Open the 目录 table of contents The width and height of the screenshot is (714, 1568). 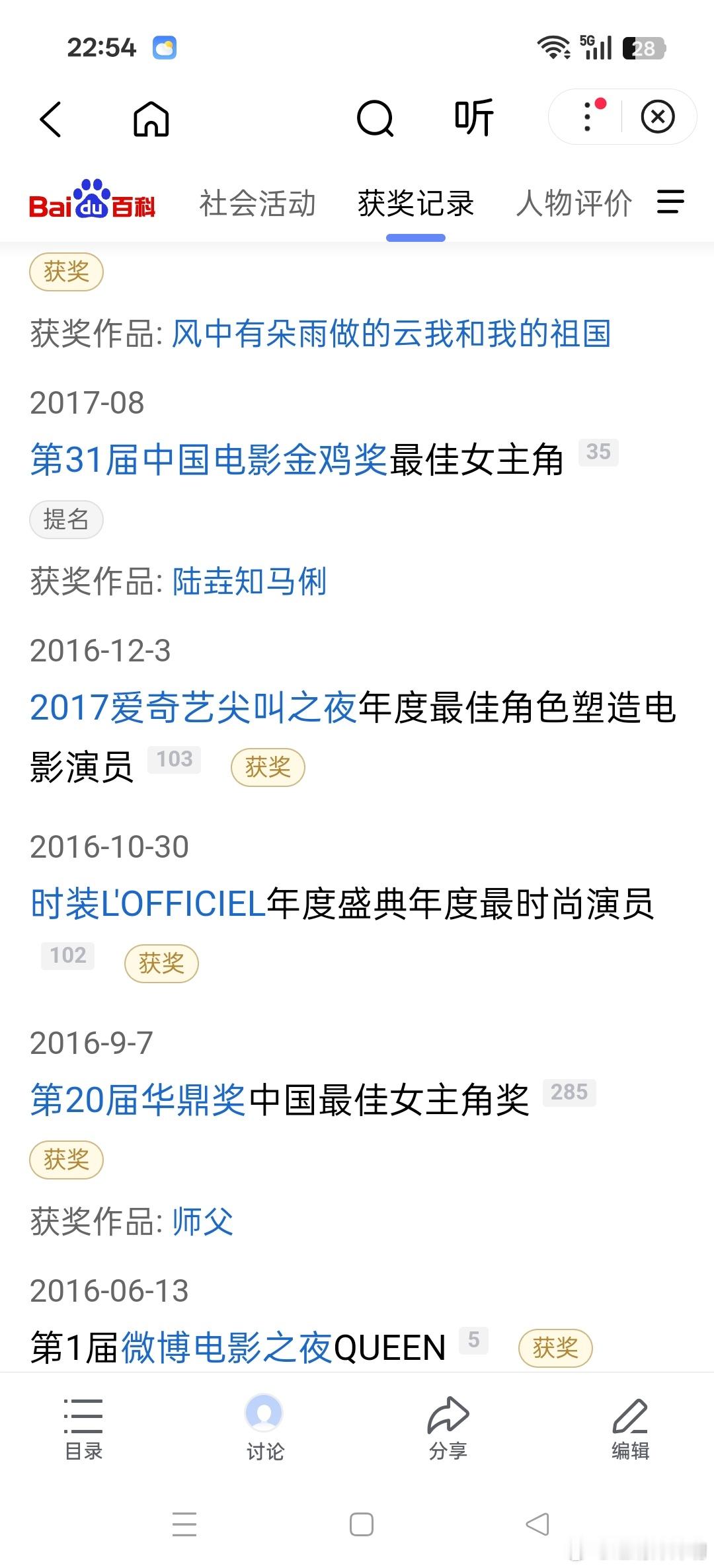click(83, 1429)
